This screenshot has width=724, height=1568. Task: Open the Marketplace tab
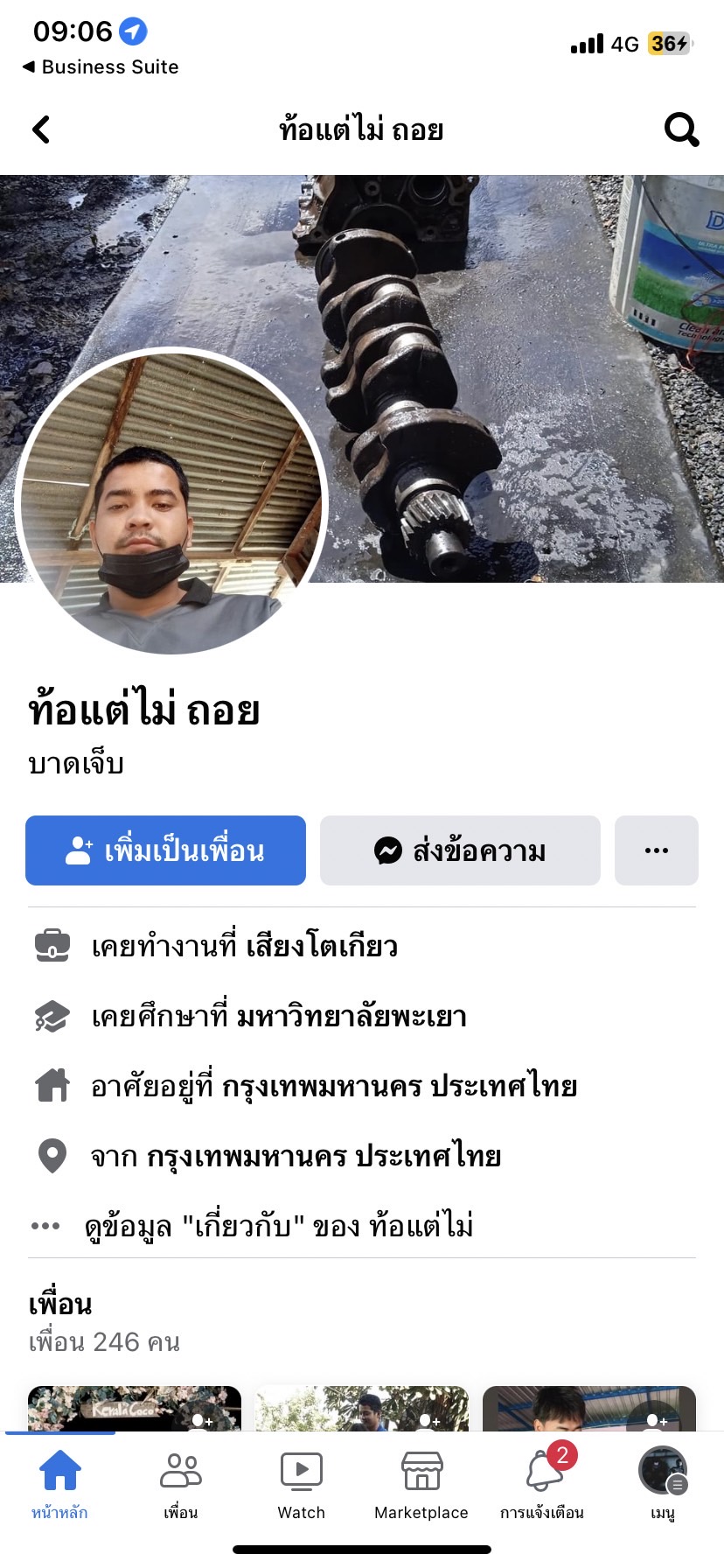(x=421, y=1482)
